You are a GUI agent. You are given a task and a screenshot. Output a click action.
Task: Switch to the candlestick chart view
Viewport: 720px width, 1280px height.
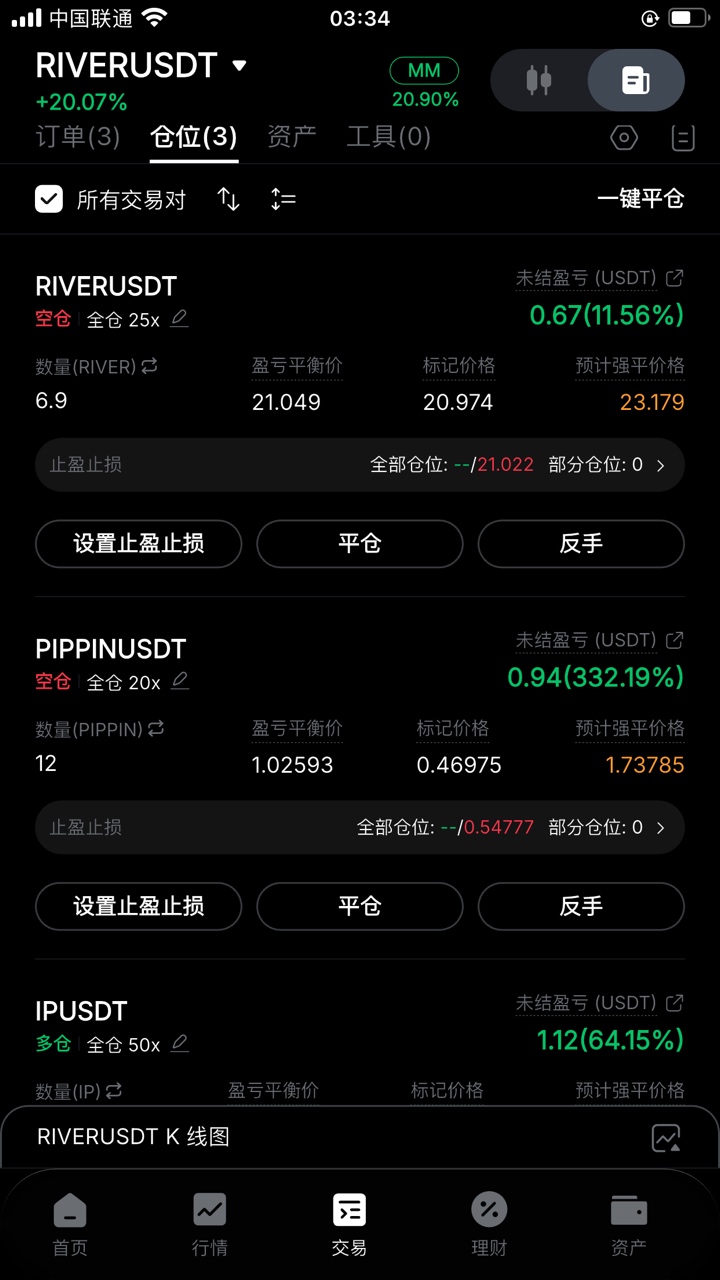[539, 80]
